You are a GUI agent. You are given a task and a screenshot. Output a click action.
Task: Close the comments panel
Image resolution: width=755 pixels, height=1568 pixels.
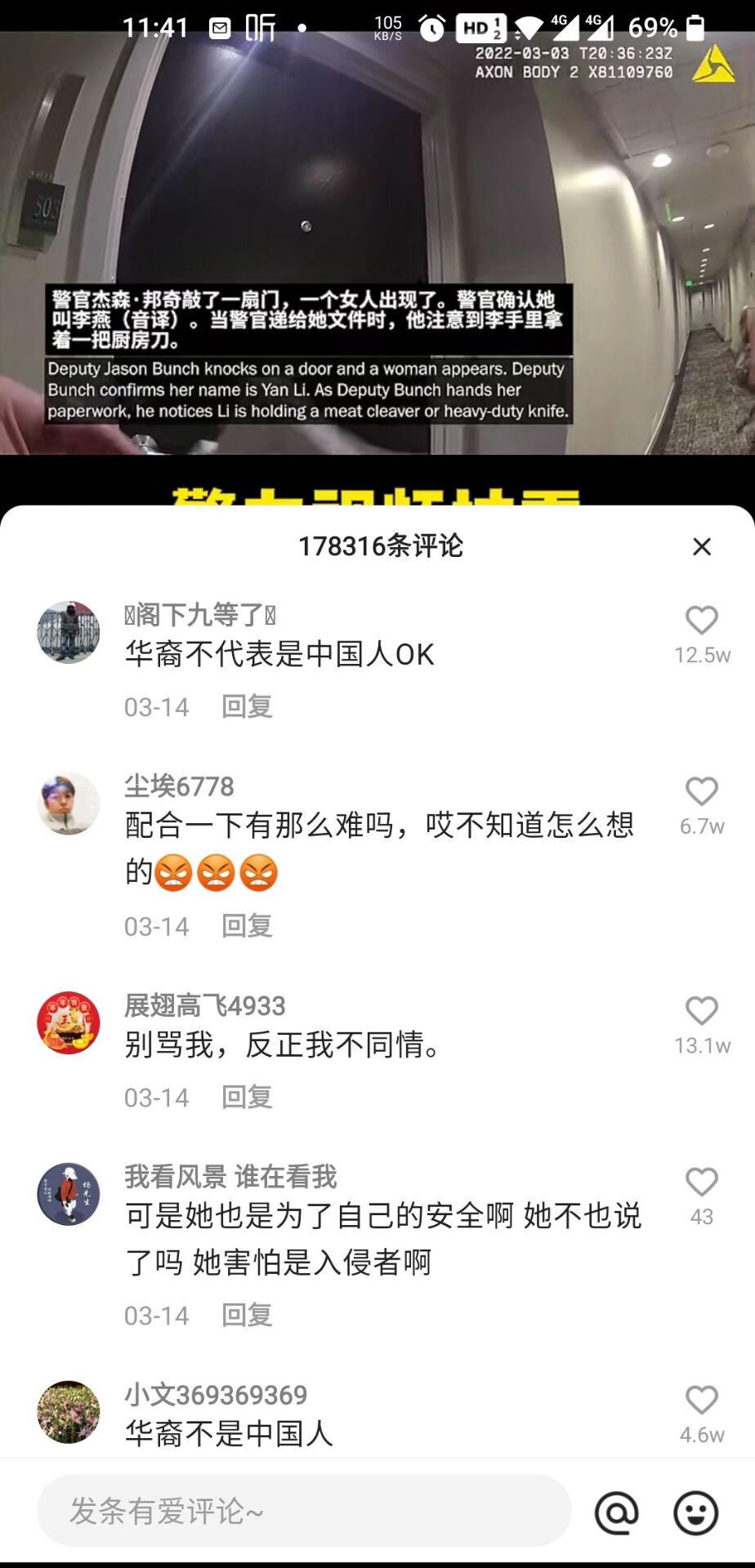[702, 546]
